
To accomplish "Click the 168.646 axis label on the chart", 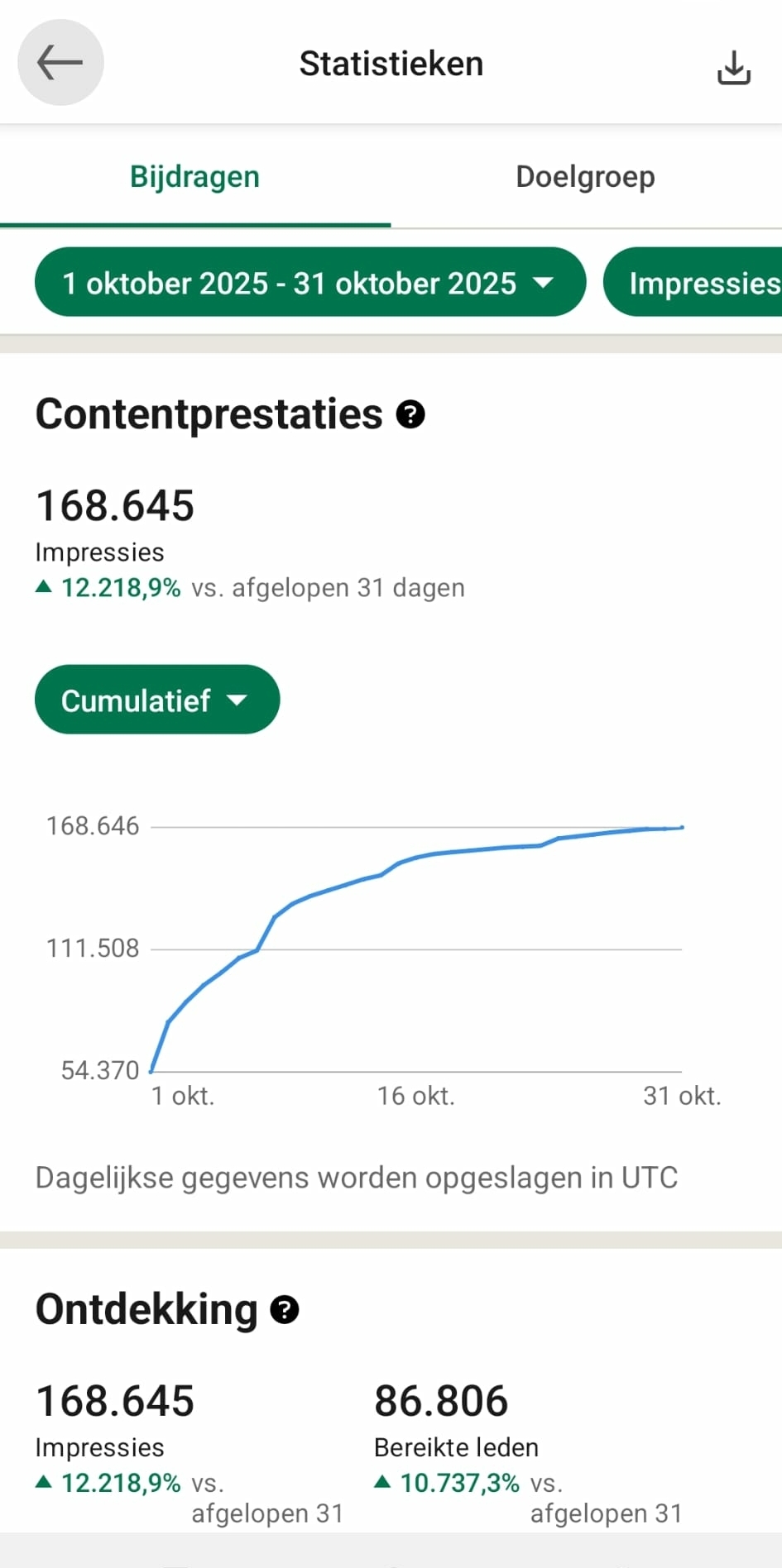I will (94, 825).
